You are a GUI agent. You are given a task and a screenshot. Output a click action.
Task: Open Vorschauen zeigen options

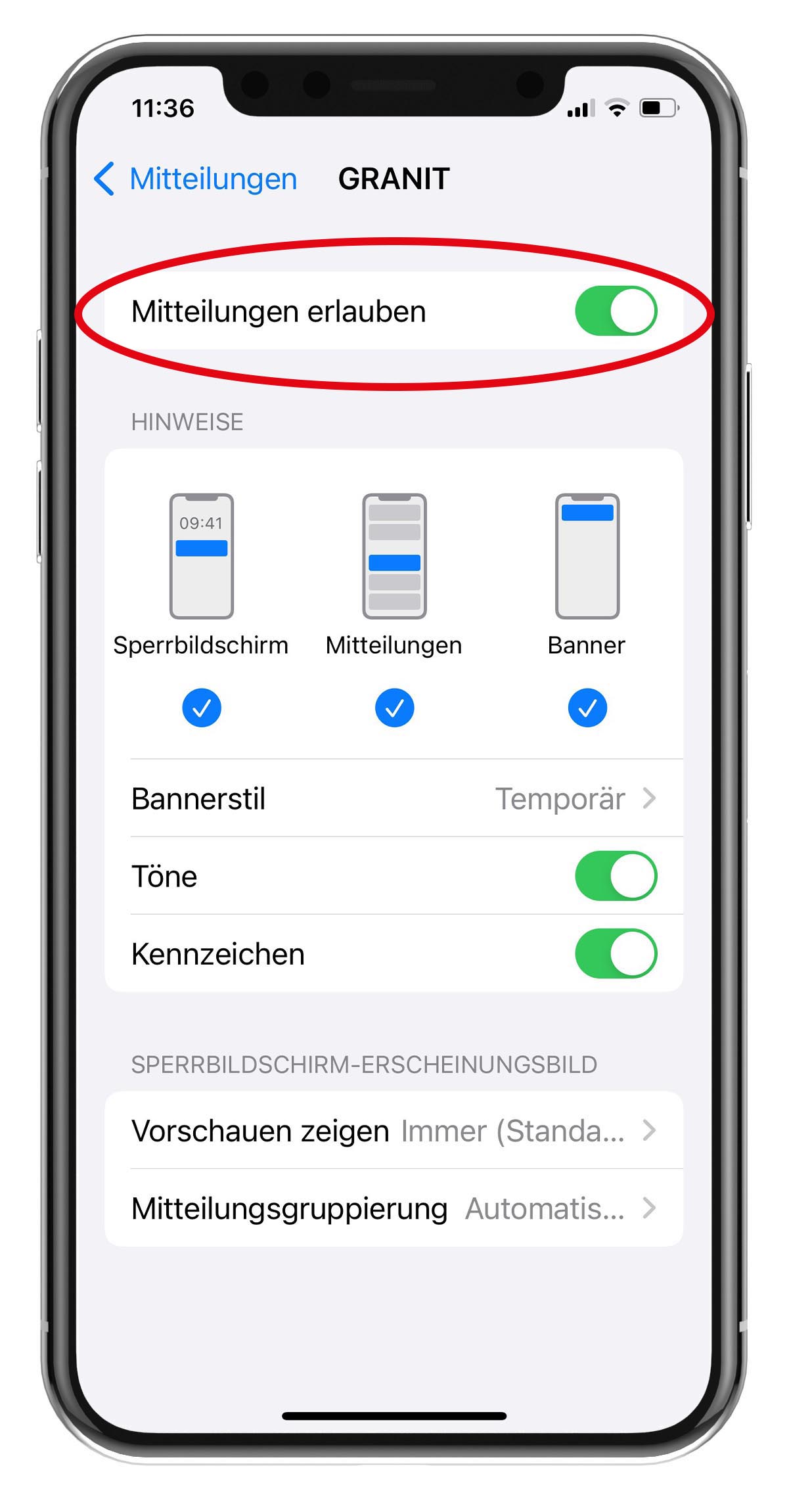(x=394, y=1131)
